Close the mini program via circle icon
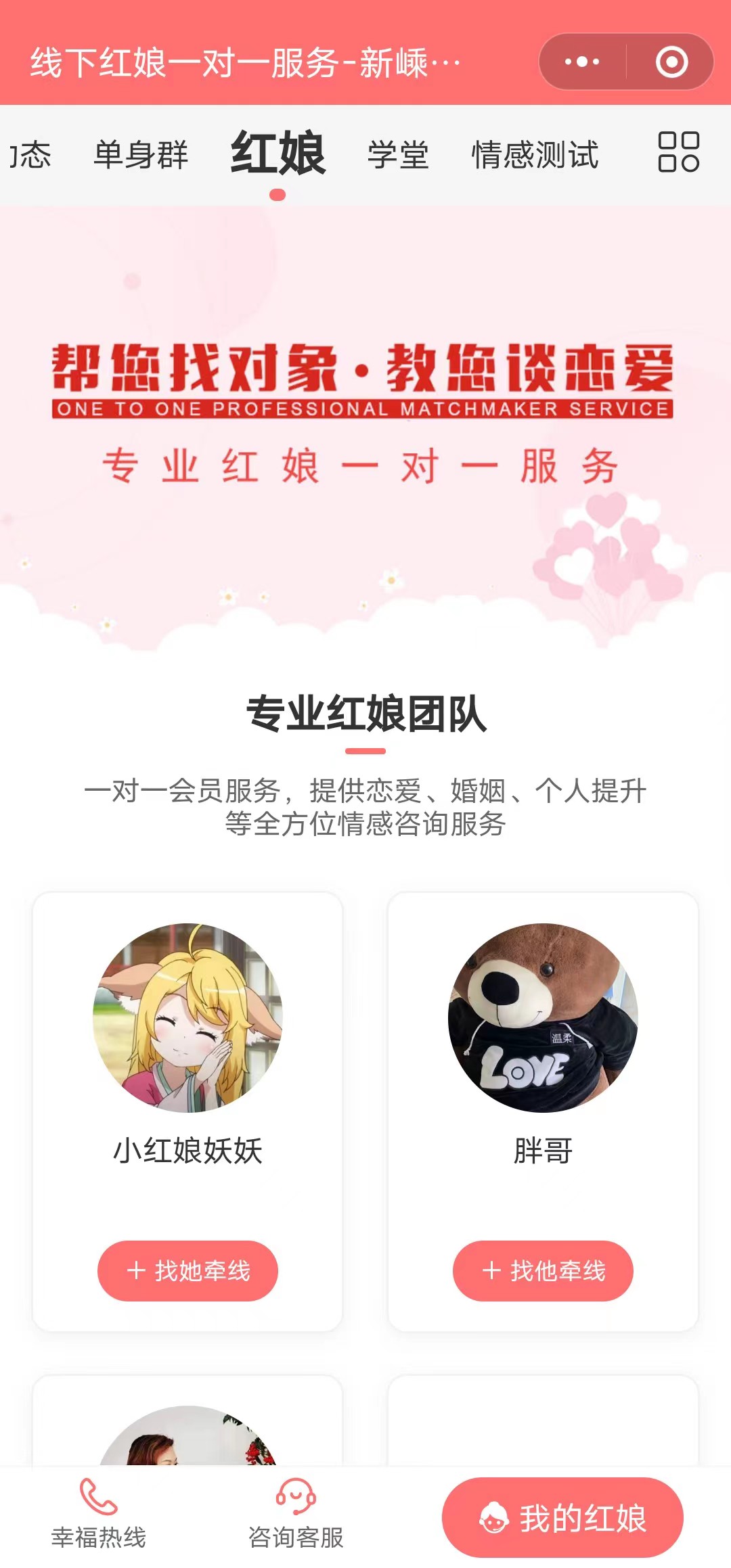The height and width of the screenshot is (1568, 731). click(671, 62)
